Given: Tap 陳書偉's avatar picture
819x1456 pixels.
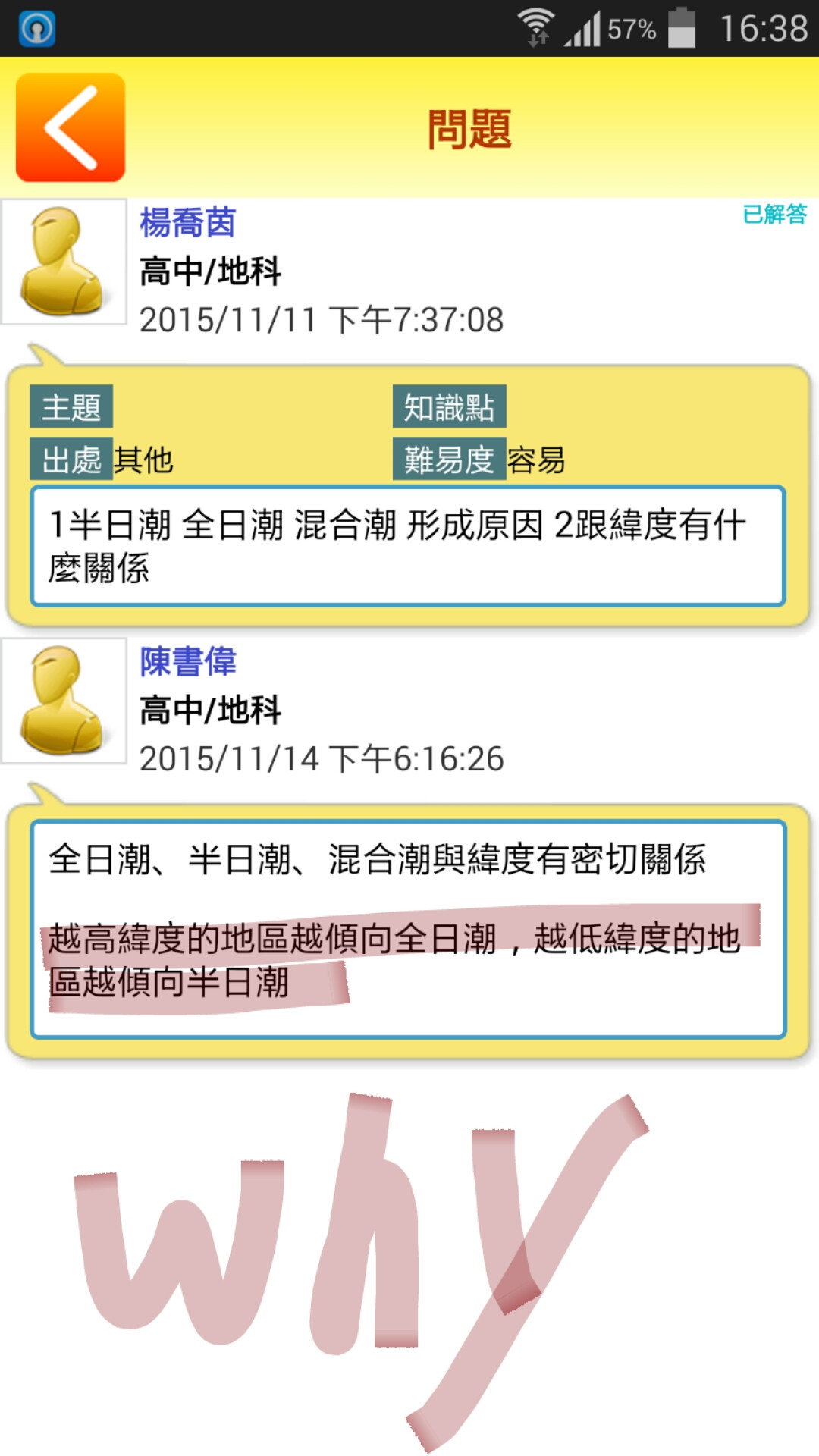Looking at the screenshot, I should (64, 701).
